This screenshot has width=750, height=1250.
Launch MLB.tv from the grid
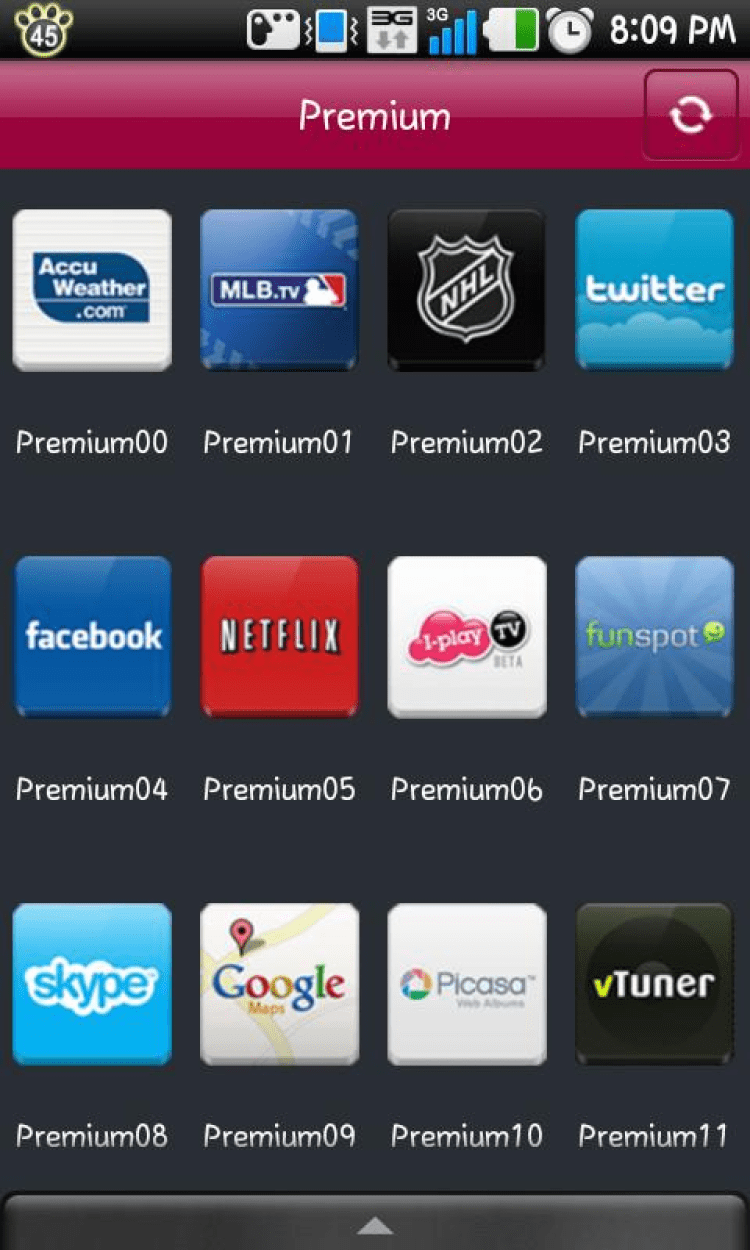click(x=279, y=290)
